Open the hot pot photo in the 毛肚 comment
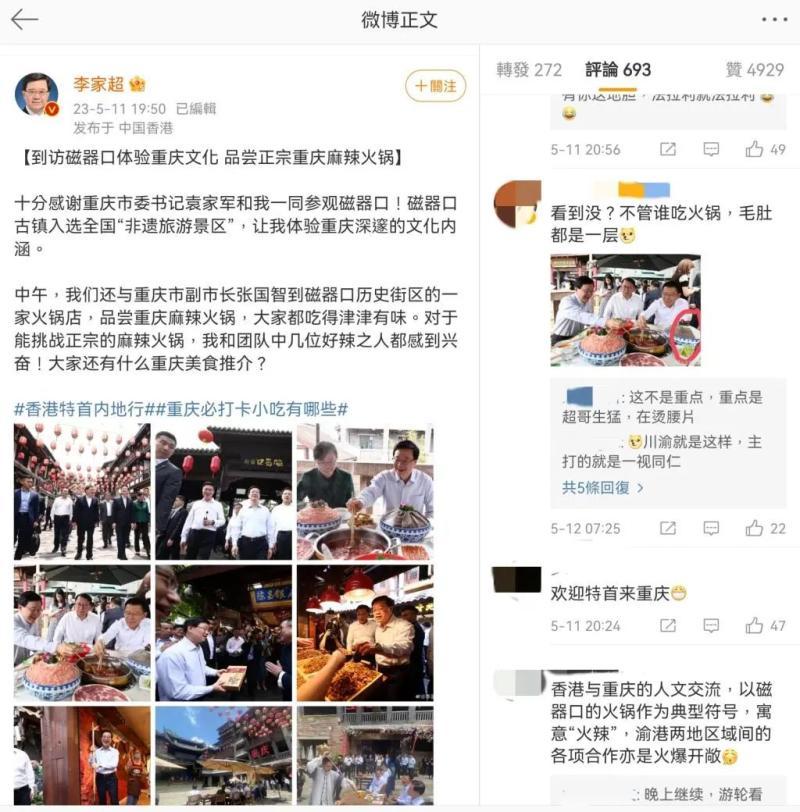This screenshot has height=812, width=800. coord(625,309)
